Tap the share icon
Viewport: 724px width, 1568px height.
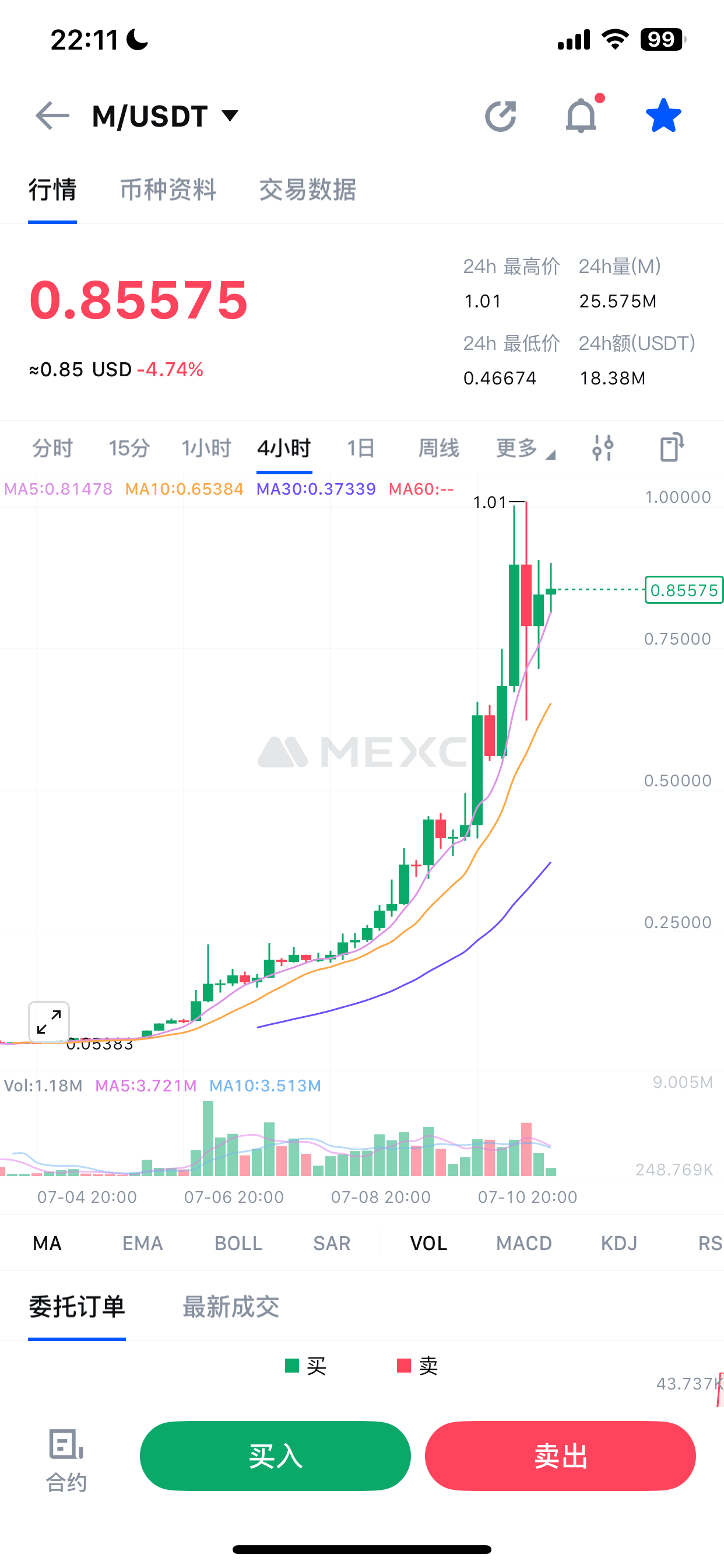pos(500,116)
